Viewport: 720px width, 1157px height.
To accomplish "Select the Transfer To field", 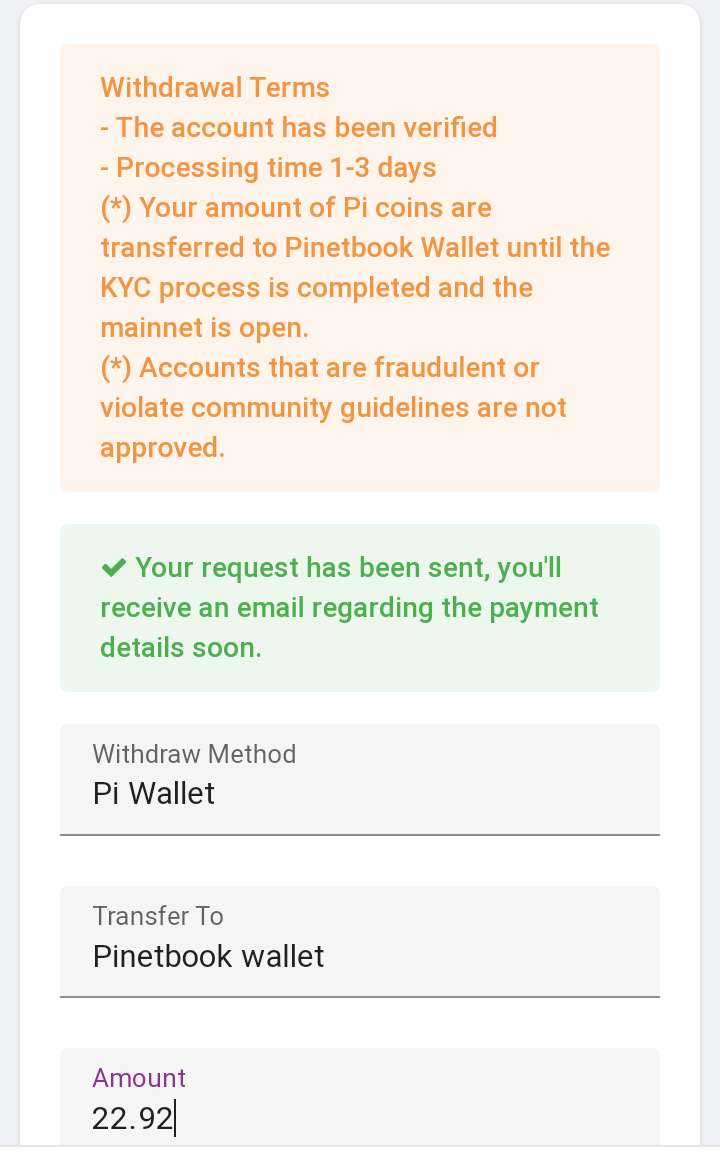I will pos(359,941).
